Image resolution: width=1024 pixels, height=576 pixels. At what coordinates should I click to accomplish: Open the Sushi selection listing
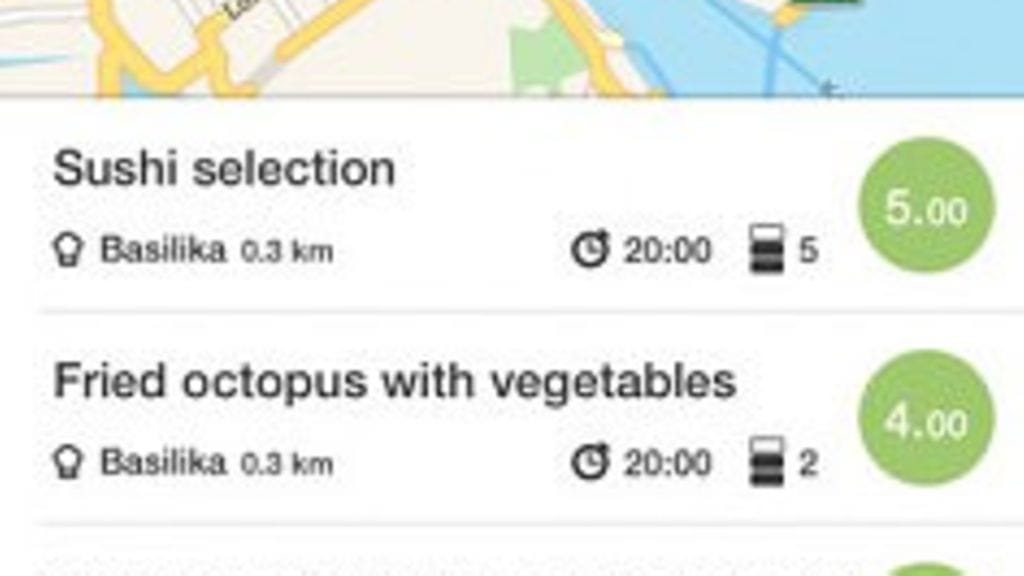click(x=224, y=169)
